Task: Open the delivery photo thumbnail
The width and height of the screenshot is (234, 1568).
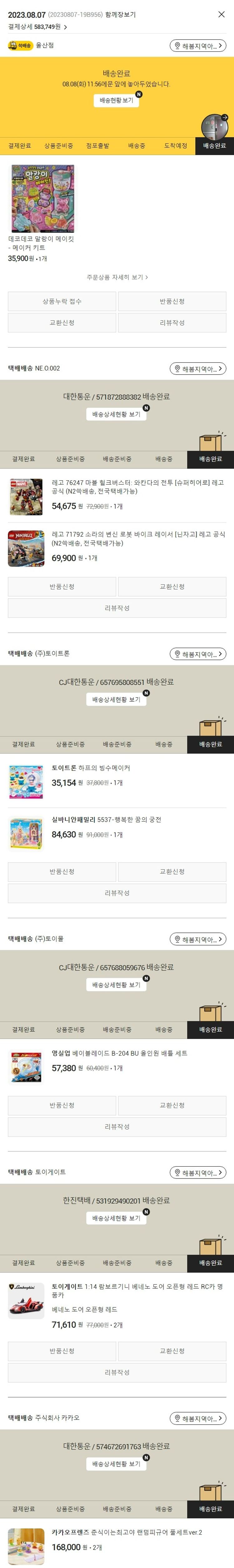Action: point(214,127)
